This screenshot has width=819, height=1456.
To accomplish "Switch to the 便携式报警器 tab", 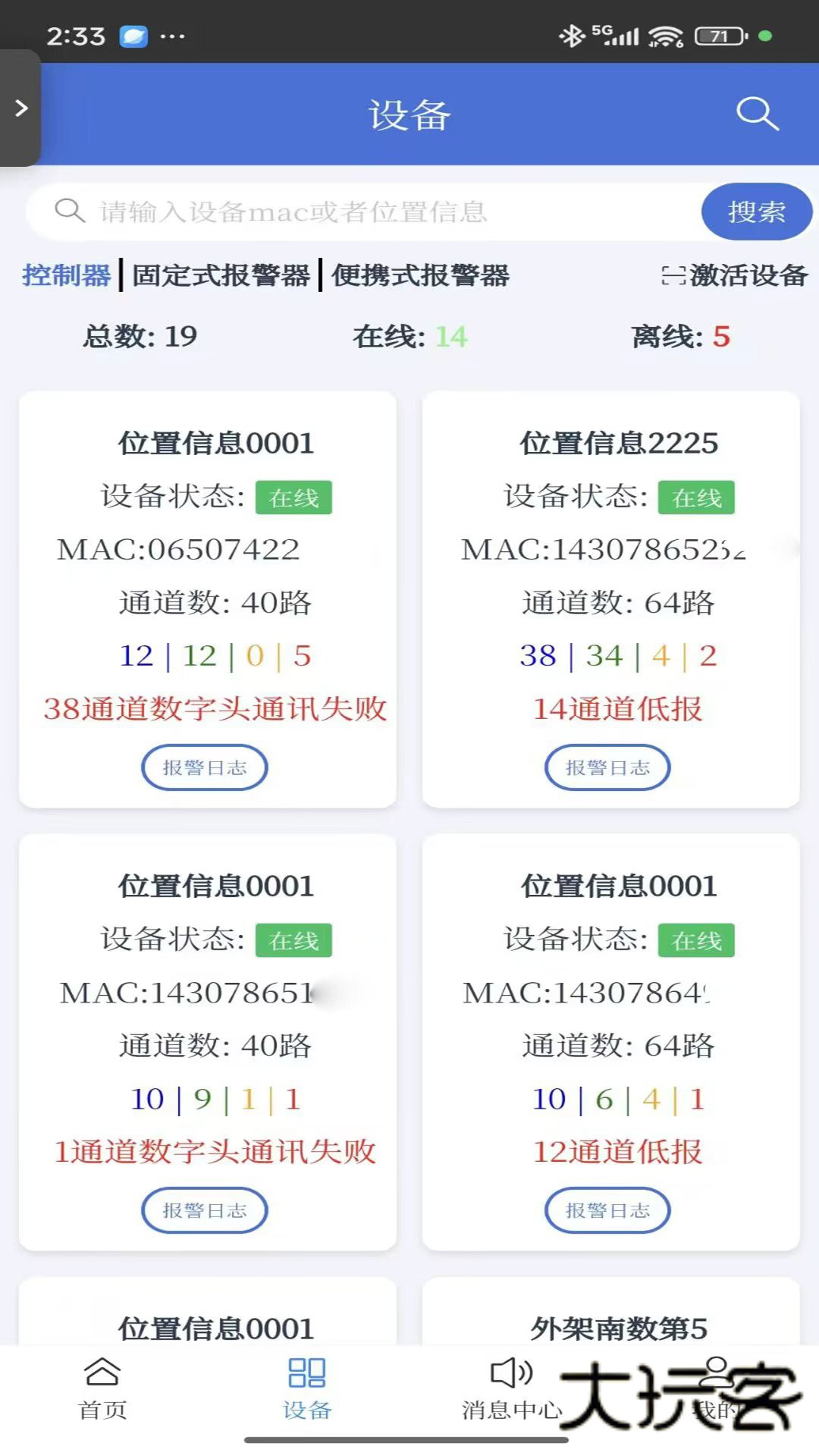I will click(x=422, y=276).
